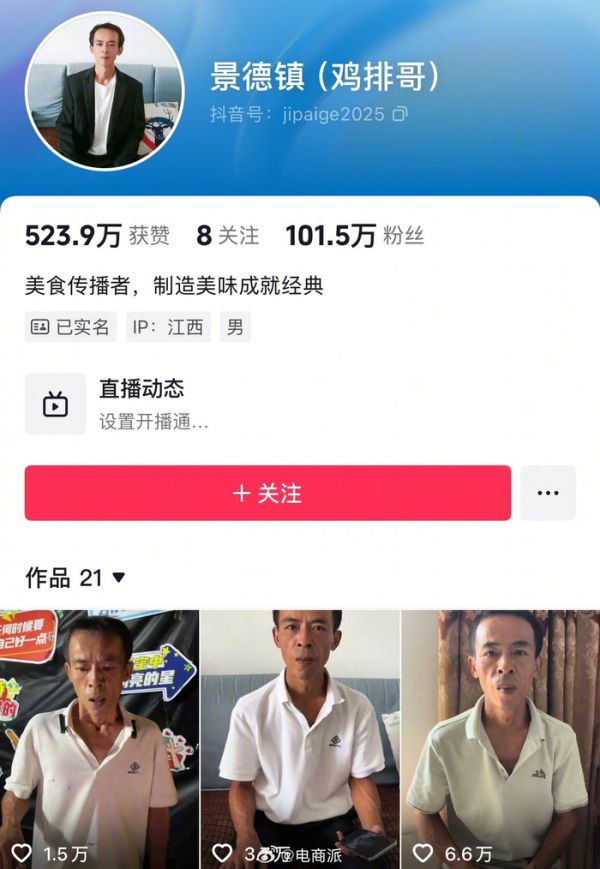600x869 pixels.
Task: Open the 8 关注 following list
Action: tap(227, 236)
